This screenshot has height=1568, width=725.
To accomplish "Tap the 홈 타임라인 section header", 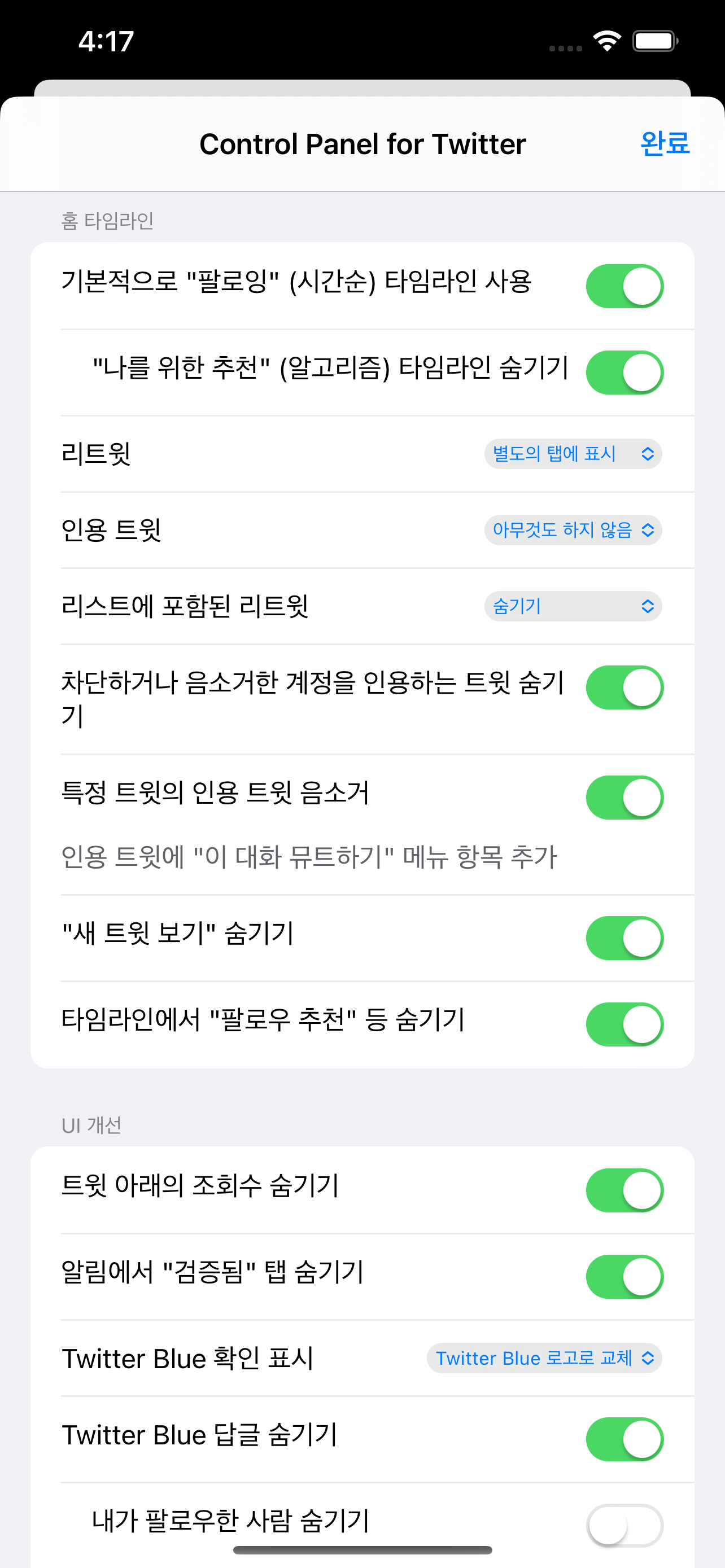I will (x=108, y=222).
